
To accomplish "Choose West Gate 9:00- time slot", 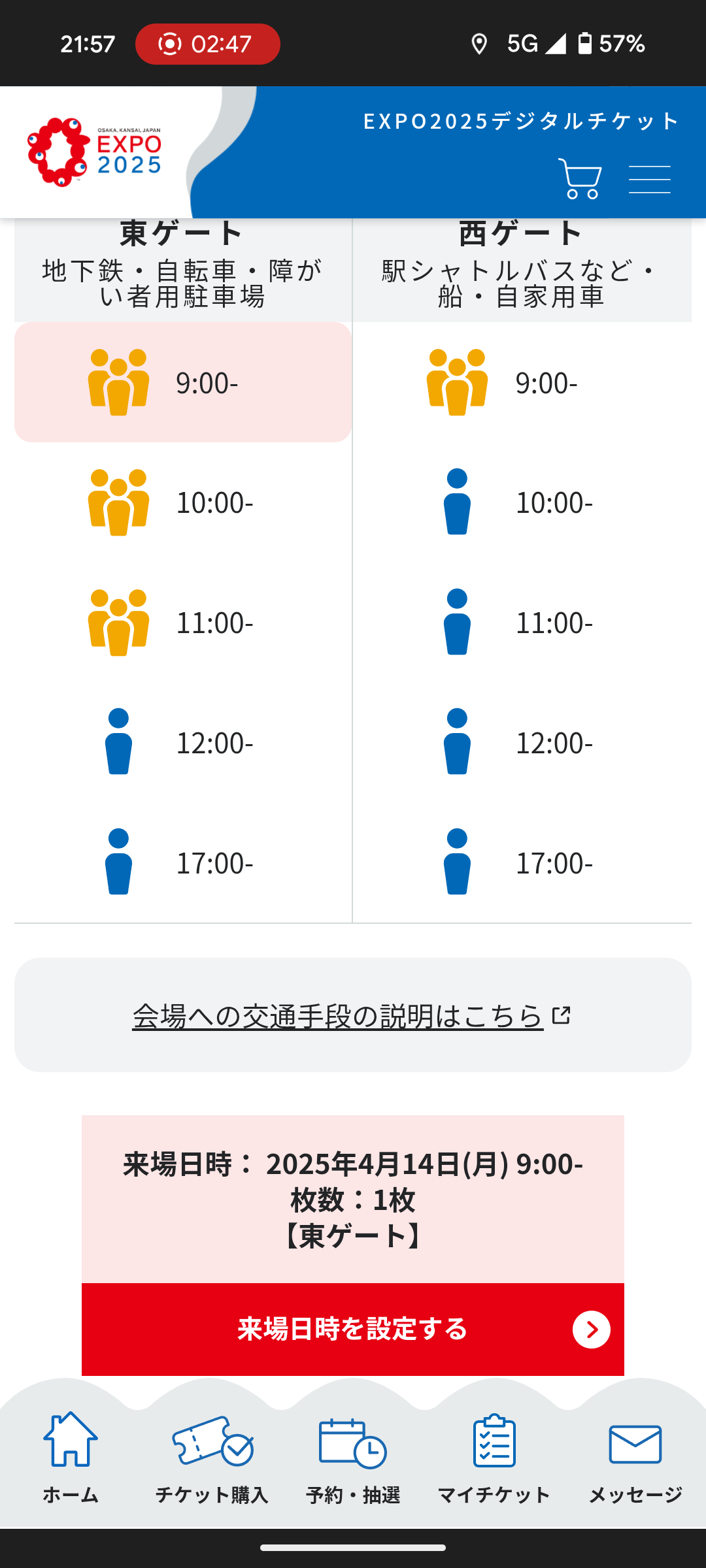I will [x=522, y=382].
